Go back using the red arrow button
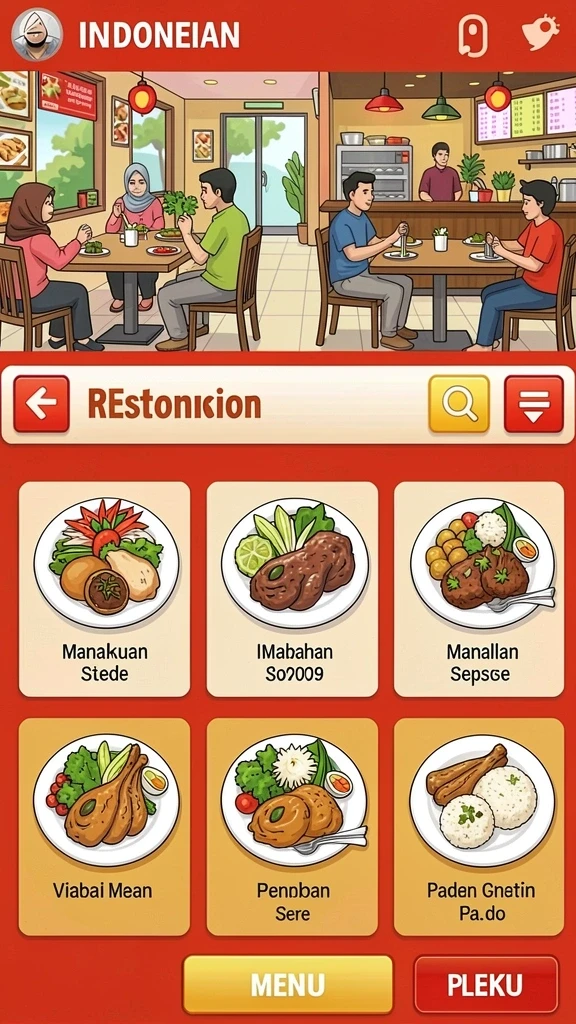Image resolution: width=576 pixels, height=1024 pixels. tap(41, 404)
